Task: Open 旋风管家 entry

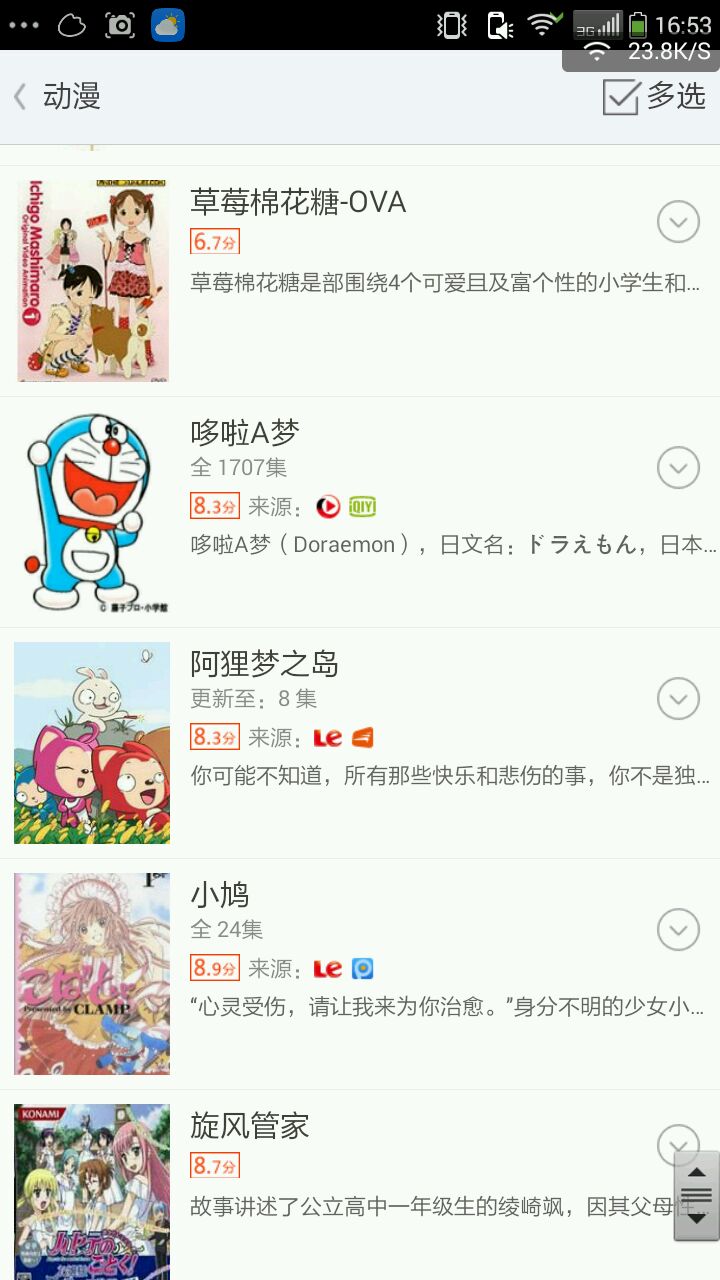Action: click(250, 1126)
